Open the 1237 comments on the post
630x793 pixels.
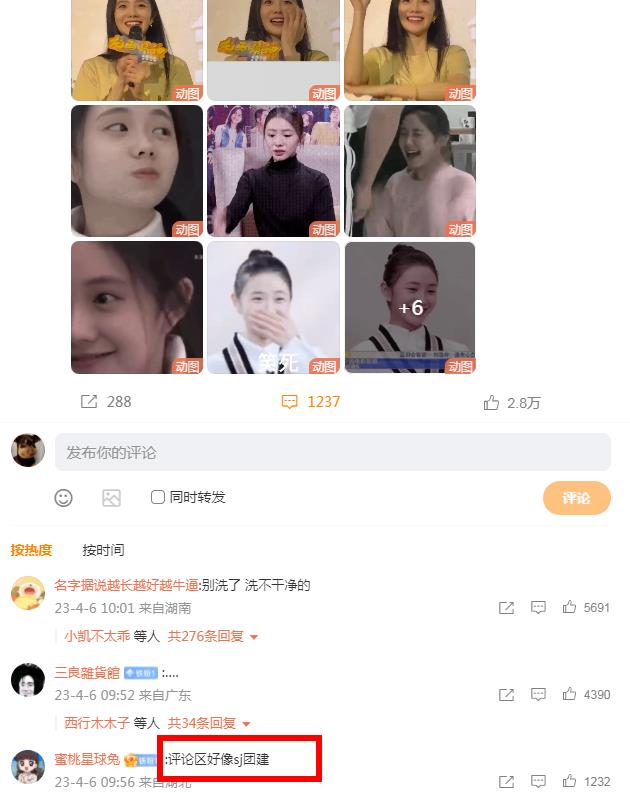311,402
